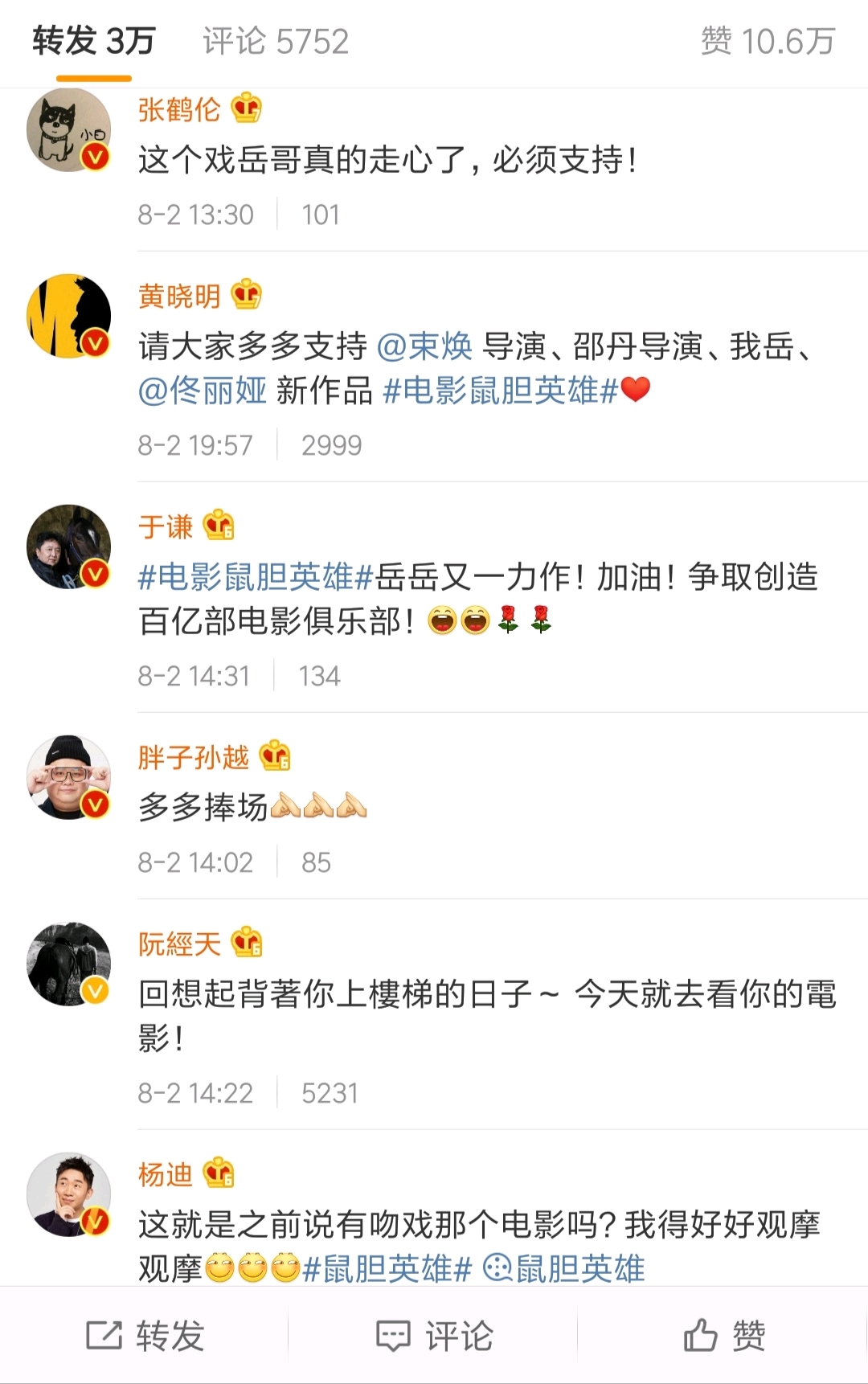Open 张鹤伦's profile avatar
Screen dimensions: 868x1384
[69, 130]
